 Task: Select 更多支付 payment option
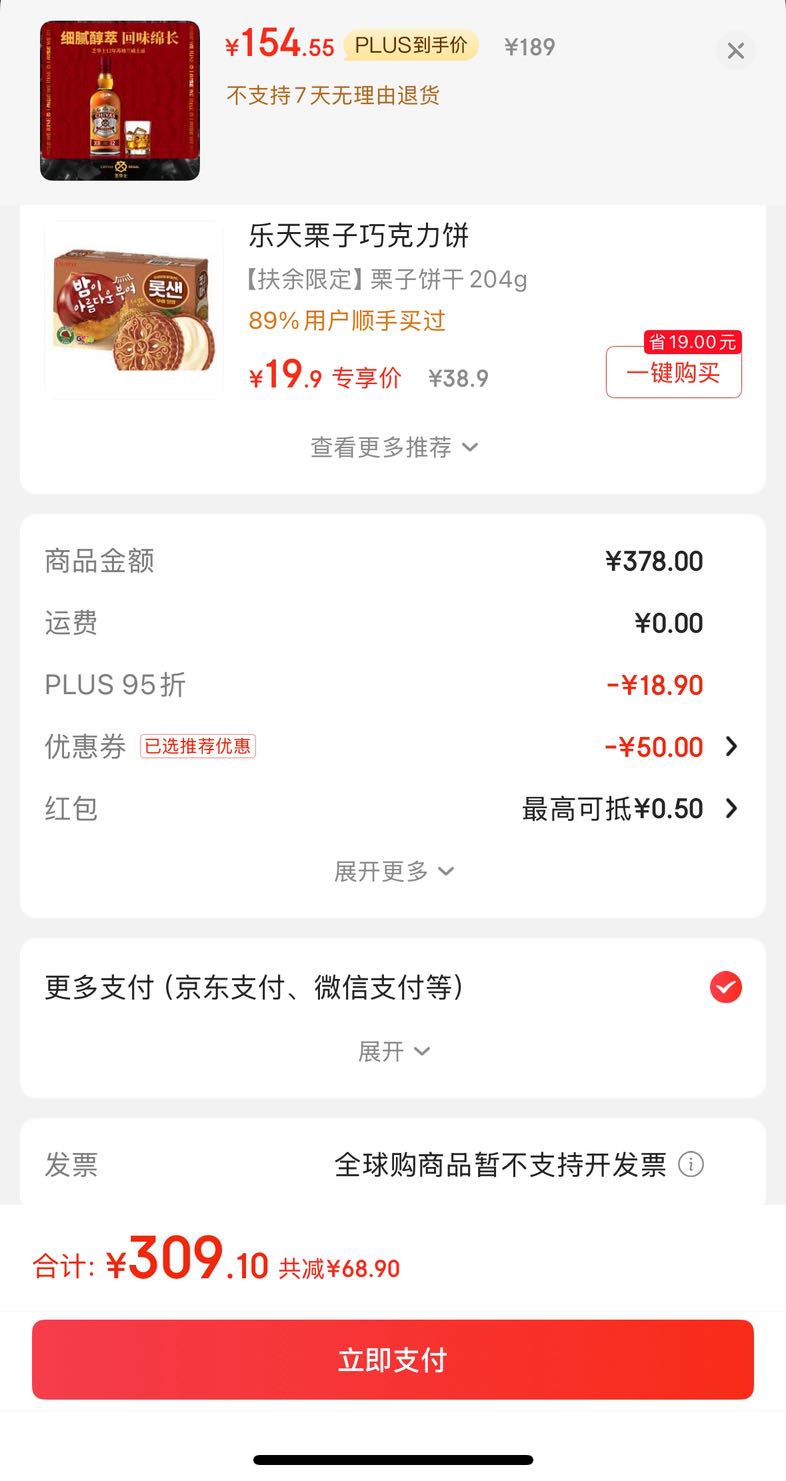[726, 988]
